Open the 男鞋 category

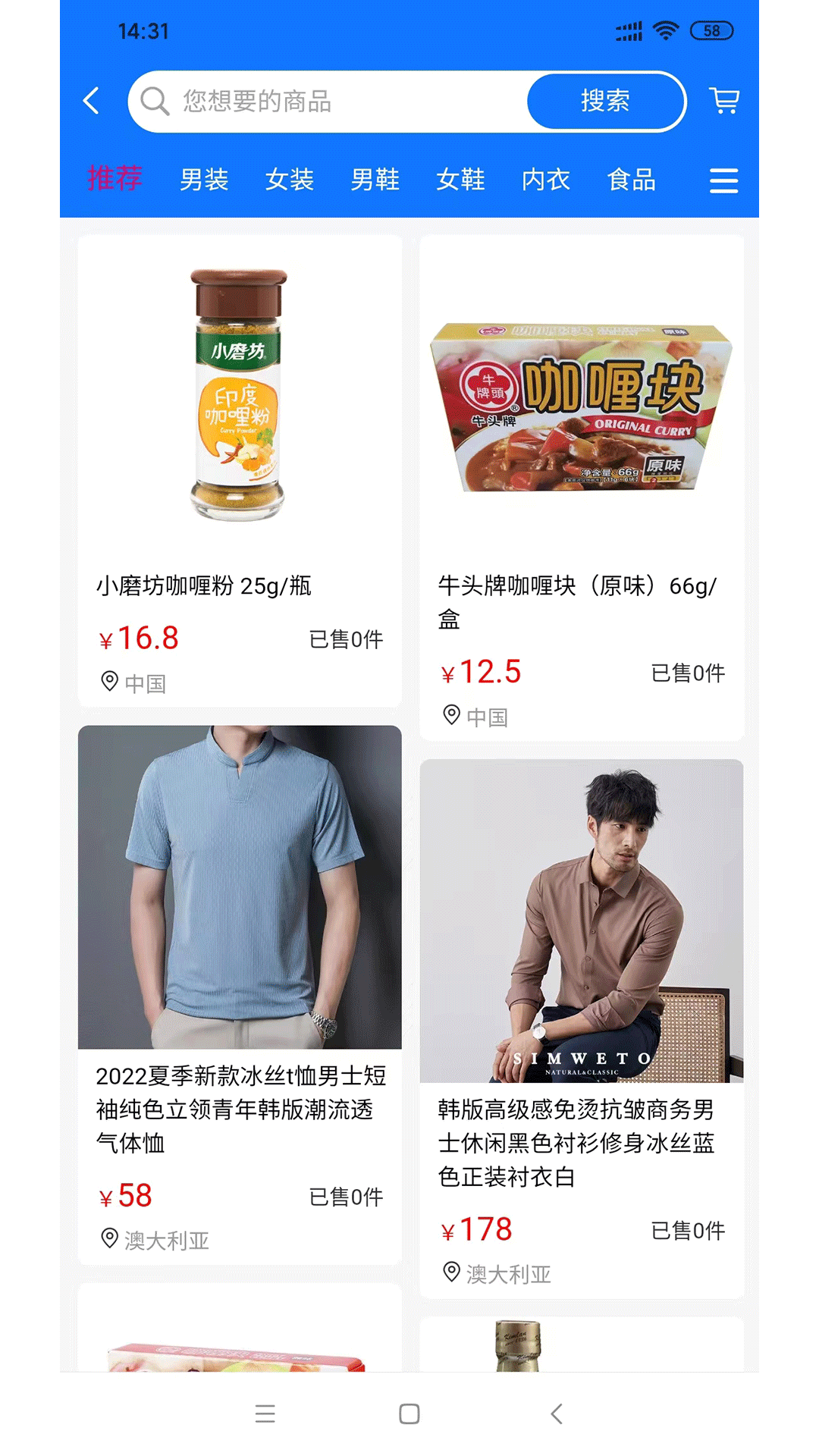point(375,180)
